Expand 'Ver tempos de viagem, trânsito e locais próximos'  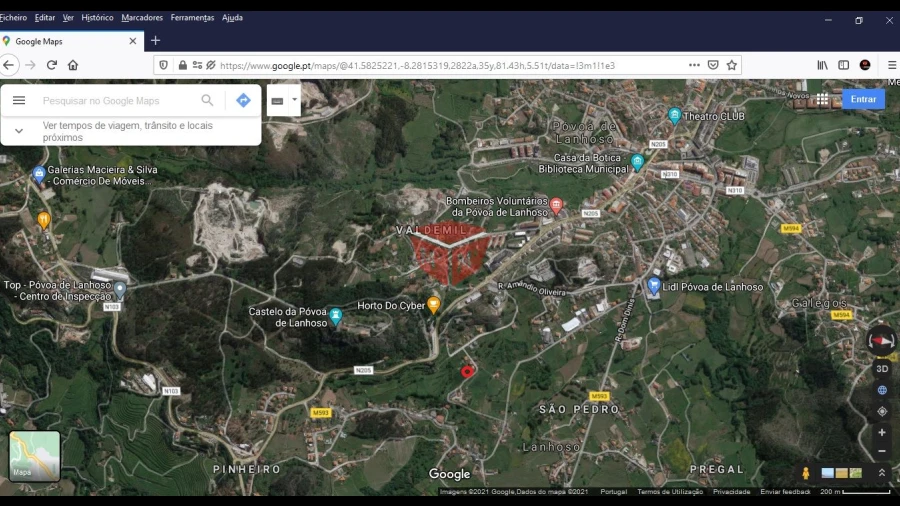pyautogui.click(x=19, y=131)
